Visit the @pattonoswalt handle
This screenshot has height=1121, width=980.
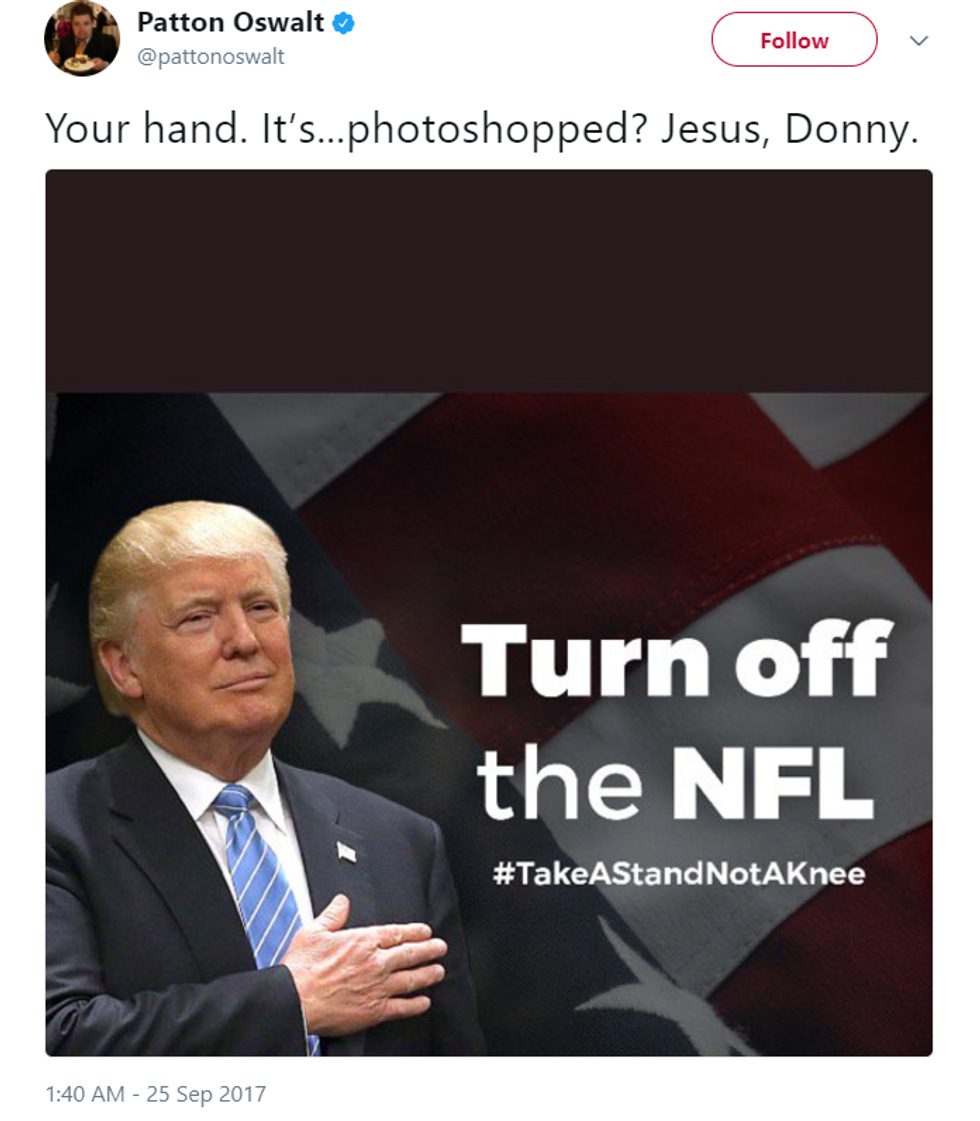pos(211,57)
